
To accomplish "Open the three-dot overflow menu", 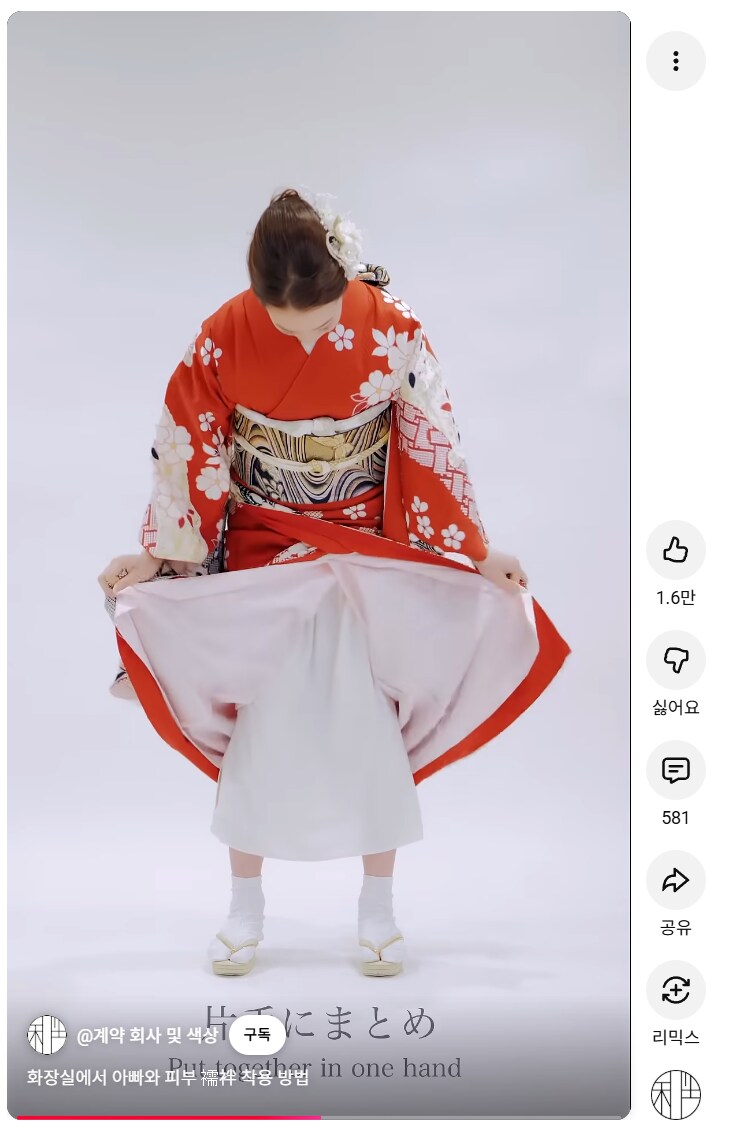I will 675,61.
